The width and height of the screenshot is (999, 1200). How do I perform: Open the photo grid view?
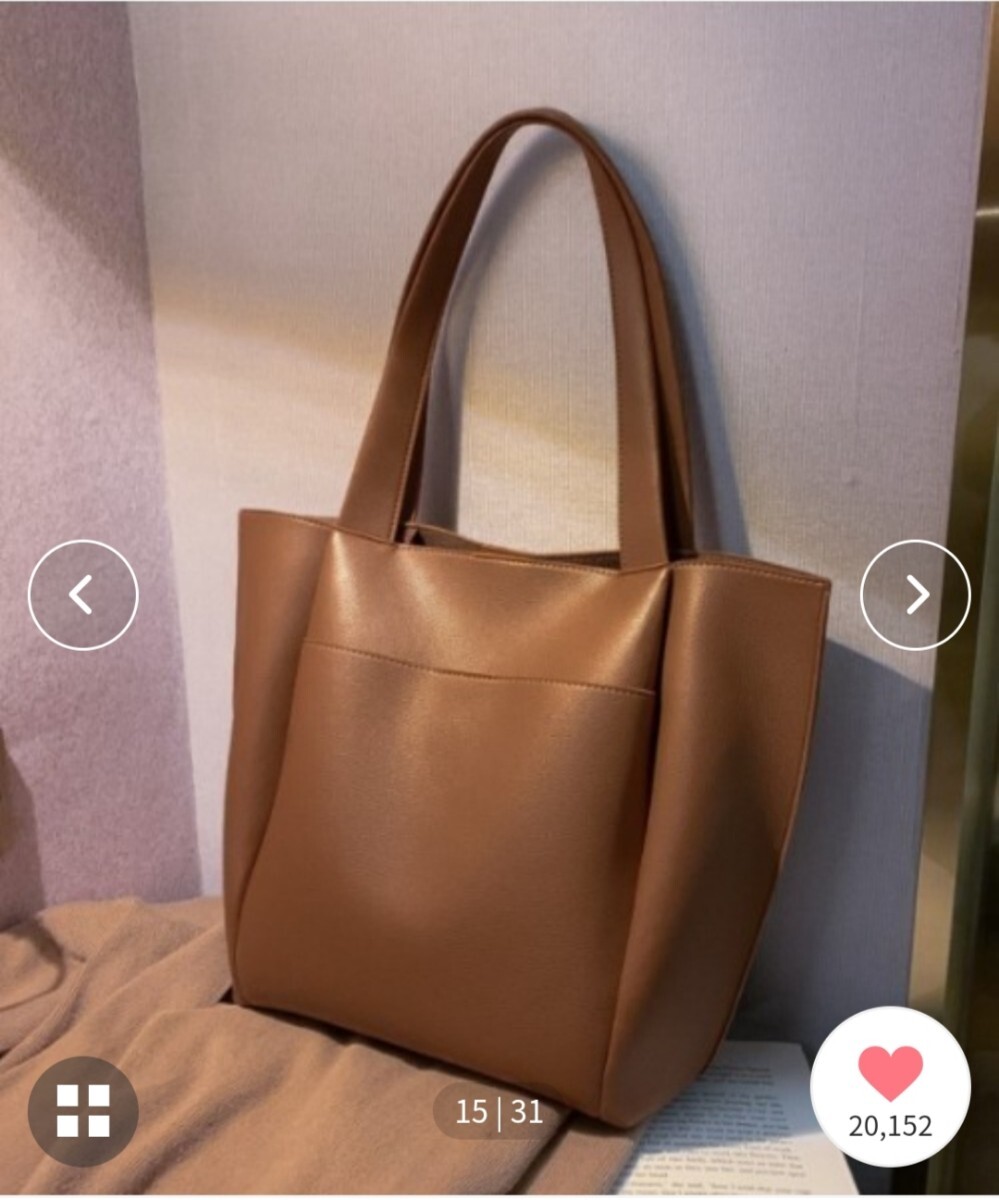point(83,1111)
